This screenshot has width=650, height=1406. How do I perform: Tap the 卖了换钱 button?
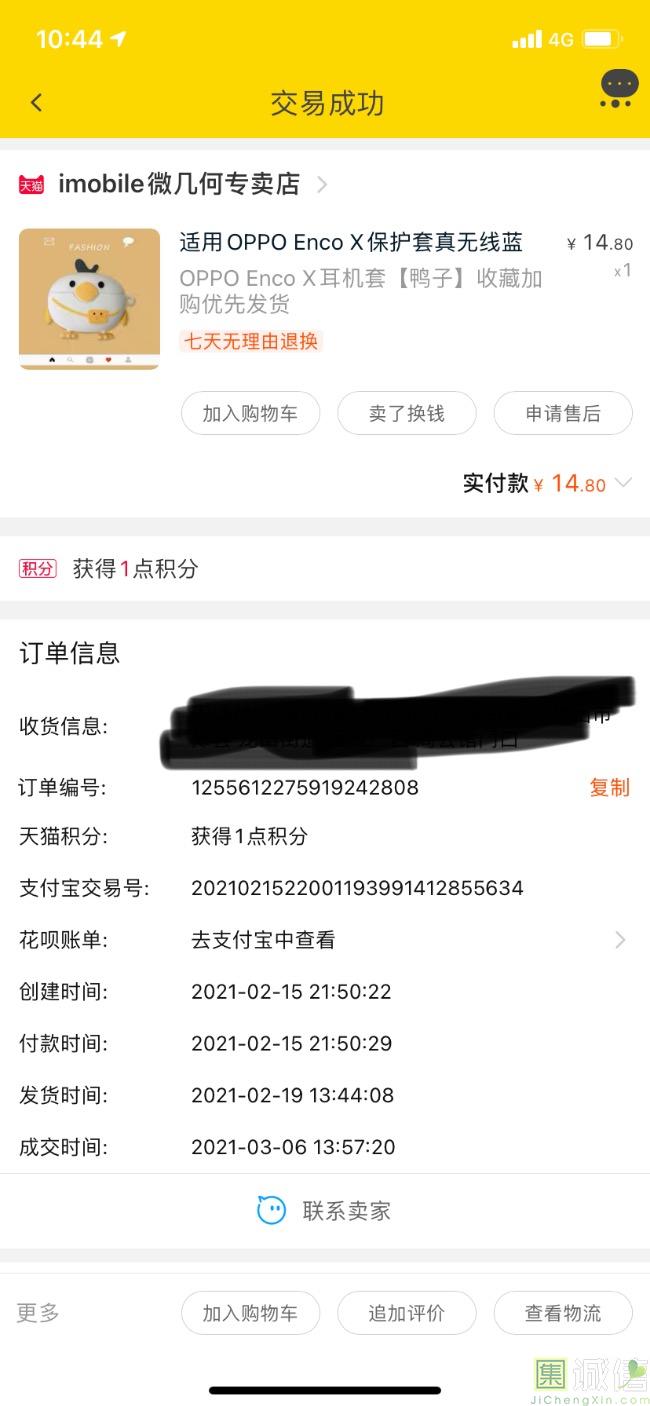point(406,413)
